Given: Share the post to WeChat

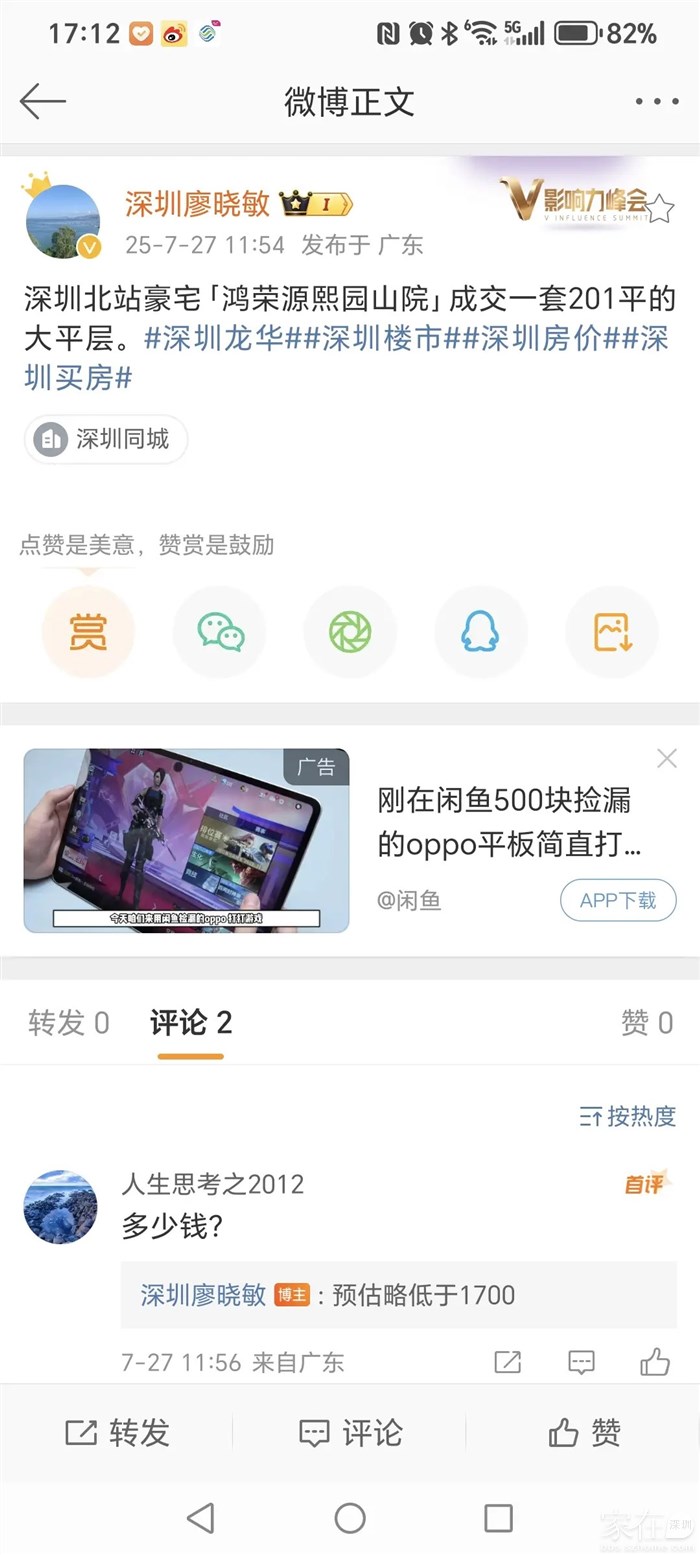Looking at the screenshot, I should point(220,632).
